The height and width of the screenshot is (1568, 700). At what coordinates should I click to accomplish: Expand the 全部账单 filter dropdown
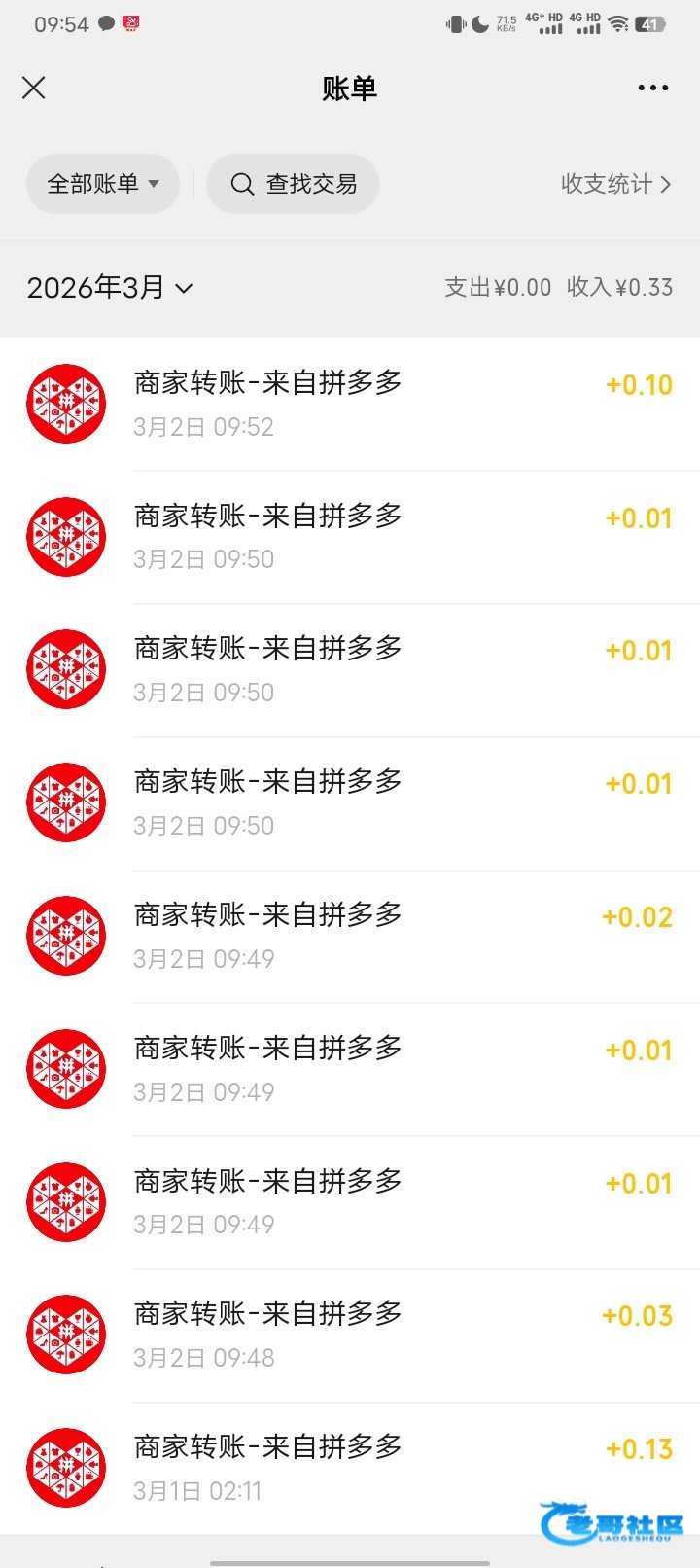(103, 184)
